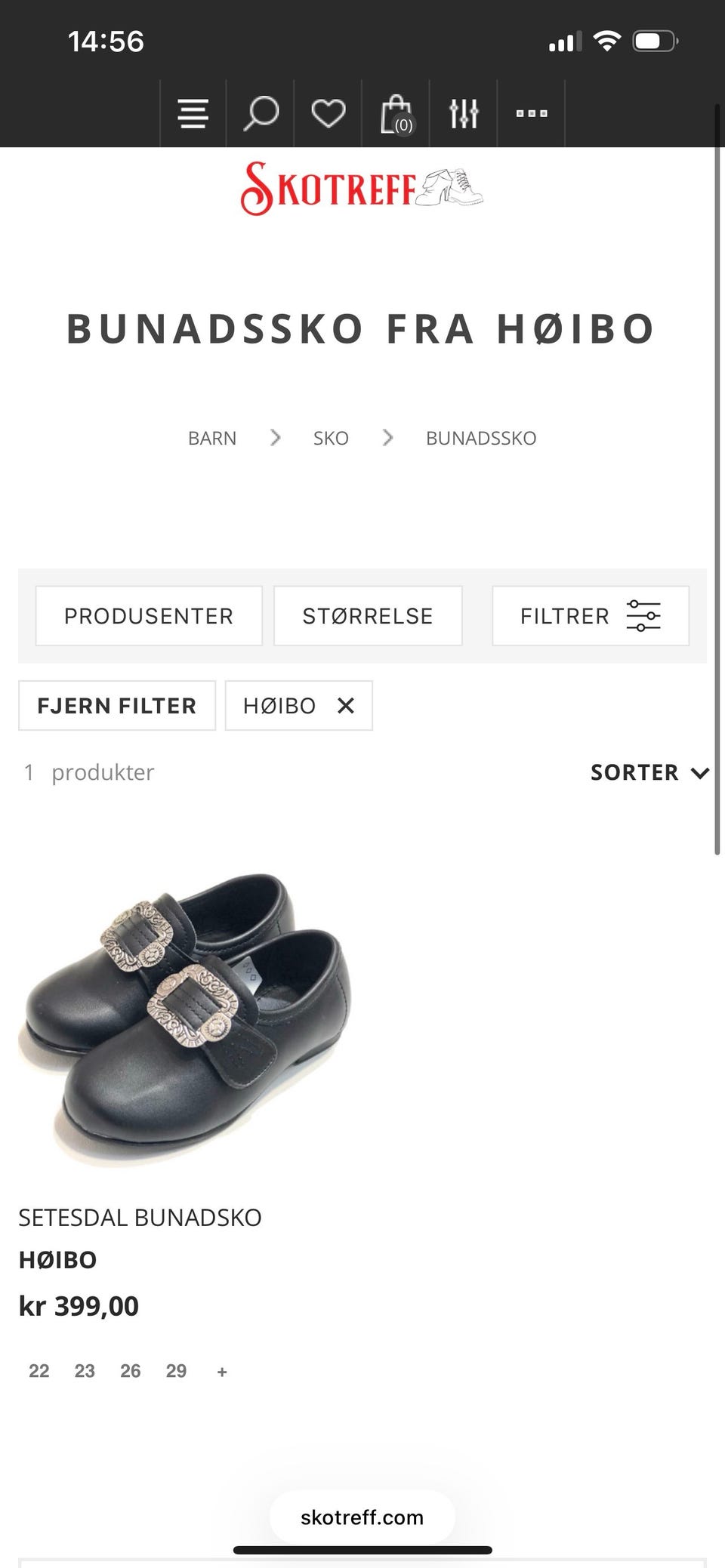Open the filter sliders icon in top bar
Image resolution: width=725 pixels, height=1568 pixels.
tap(464, 113)
